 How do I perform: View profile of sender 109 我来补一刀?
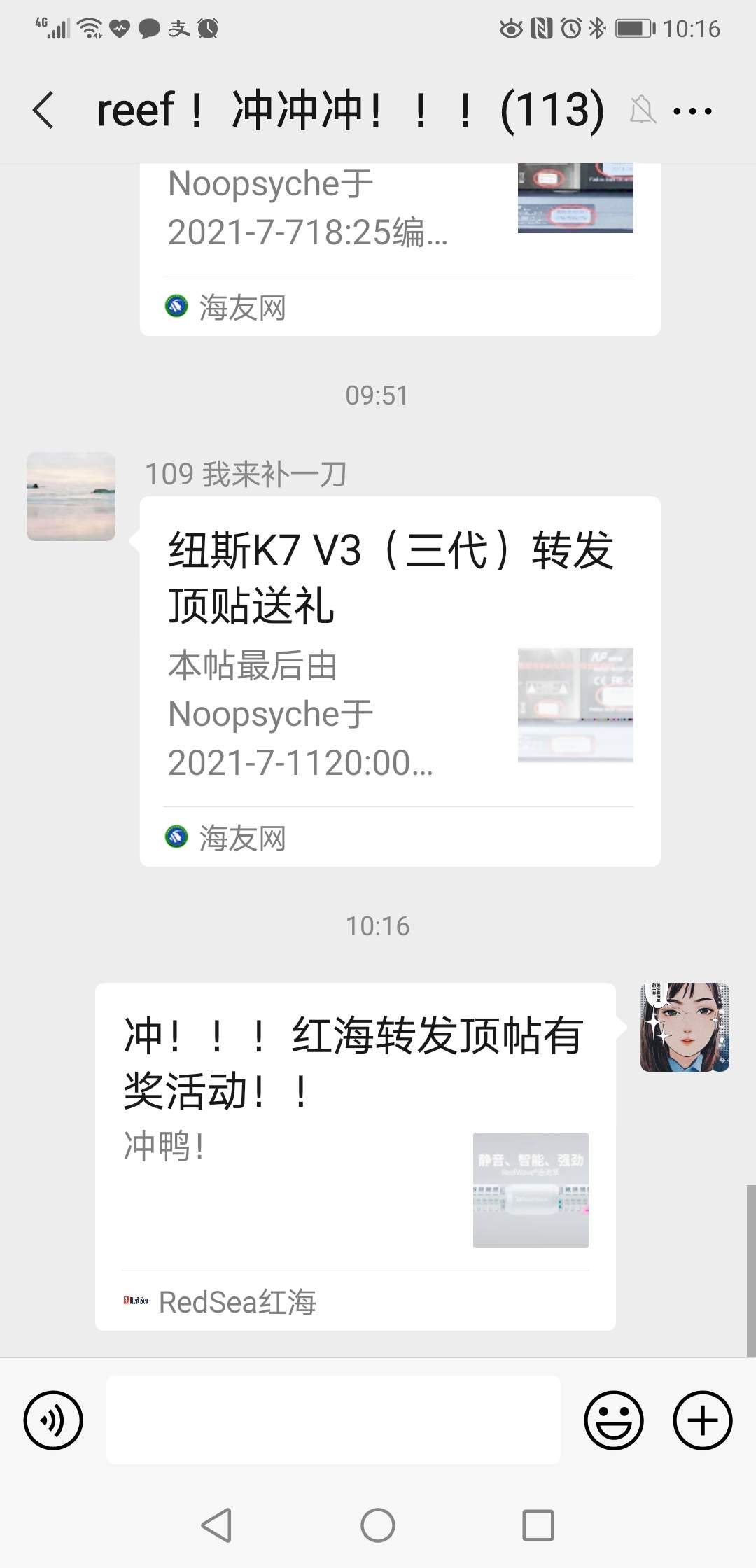pyautogui.click(x=71, y=496)
